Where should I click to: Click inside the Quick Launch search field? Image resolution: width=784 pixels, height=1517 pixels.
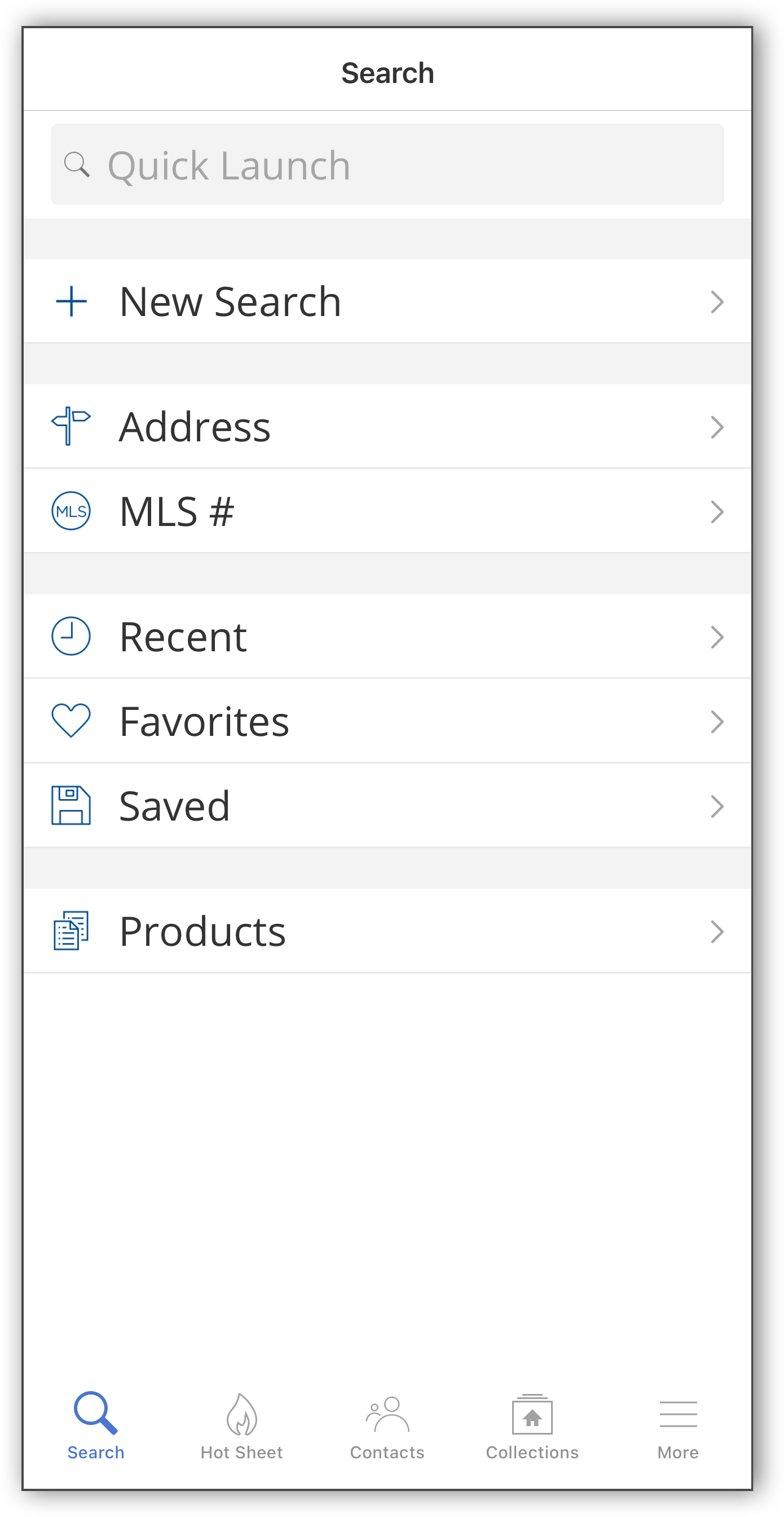[x=389, y=164]
